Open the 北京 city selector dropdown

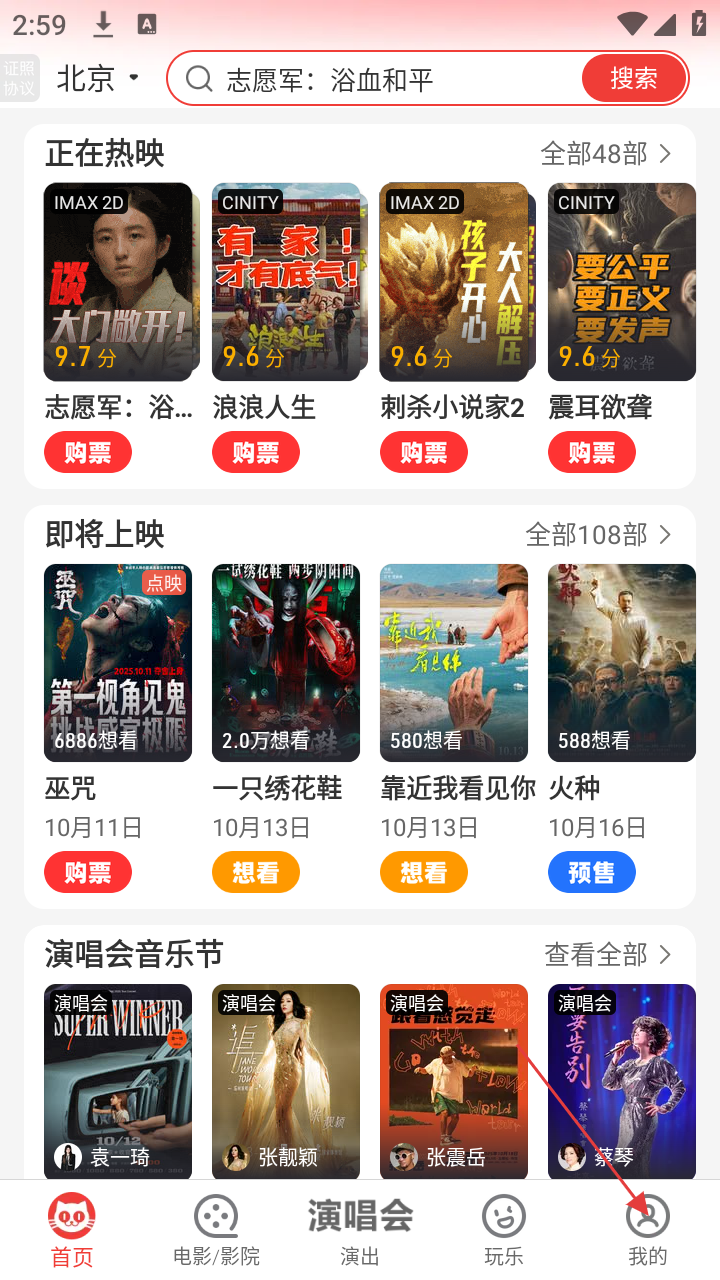coord(98,78)
